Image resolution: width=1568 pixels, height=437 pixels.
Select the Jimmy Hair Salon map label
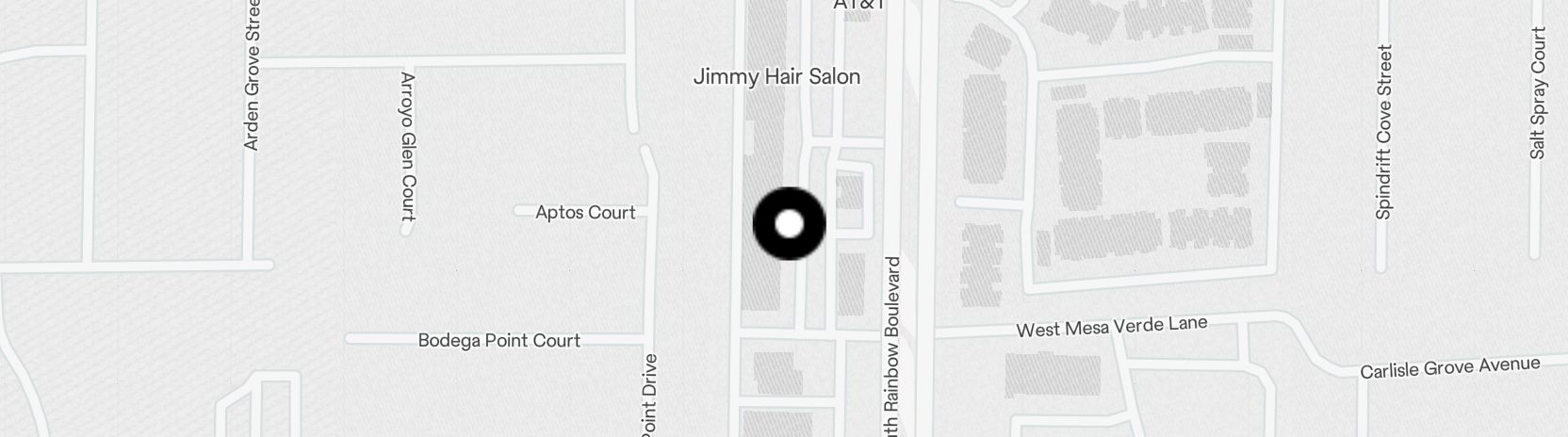[776, 76]
